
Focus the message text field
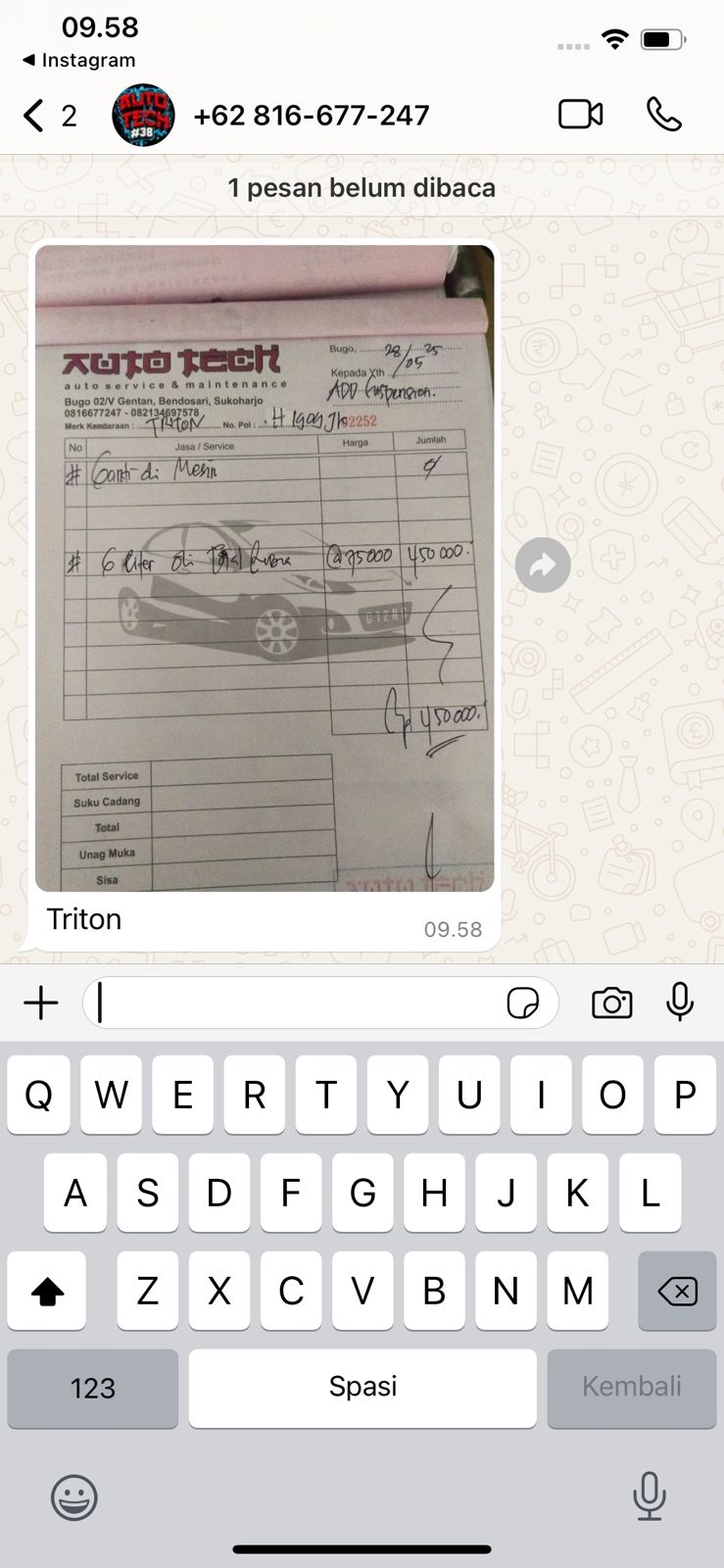tap(294, 1003)
